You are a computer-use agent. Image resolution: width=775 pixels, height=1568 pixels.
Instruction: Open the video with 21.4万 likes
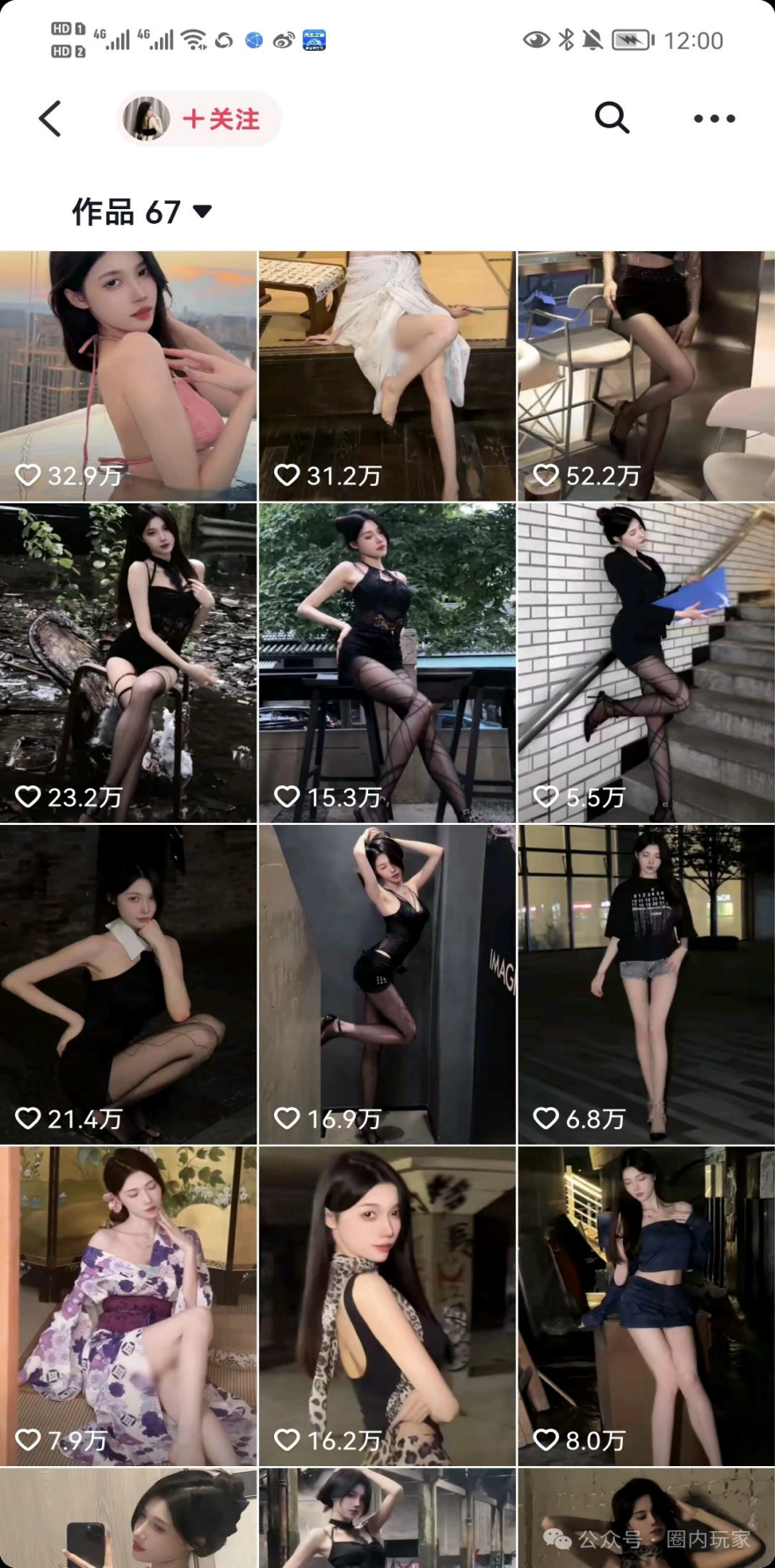click(x=128, y=985)
